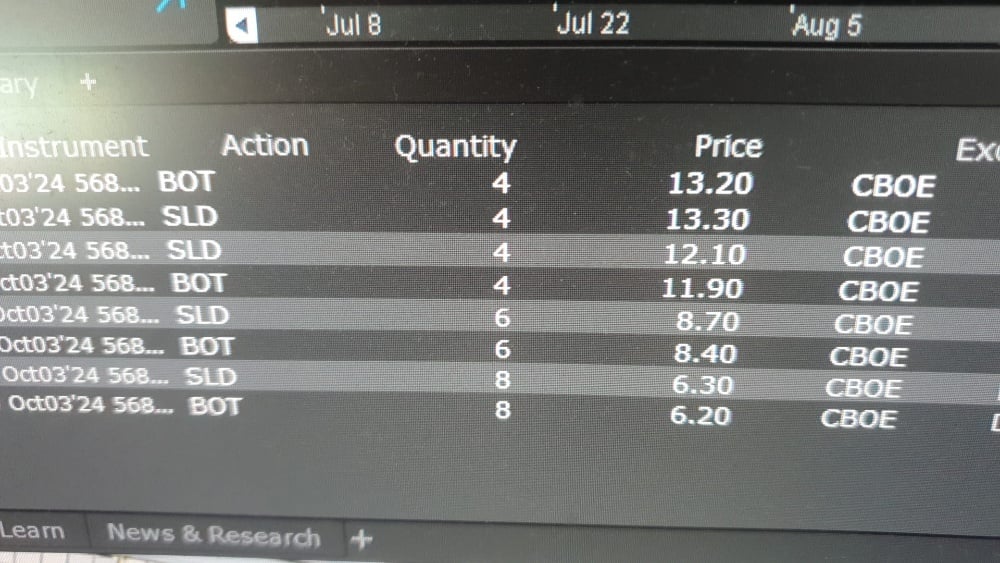Add a new panel tab beside Summary
The height and width of the screenshot is (563, 1000).
pyautogui.click(x=88, y=83)
